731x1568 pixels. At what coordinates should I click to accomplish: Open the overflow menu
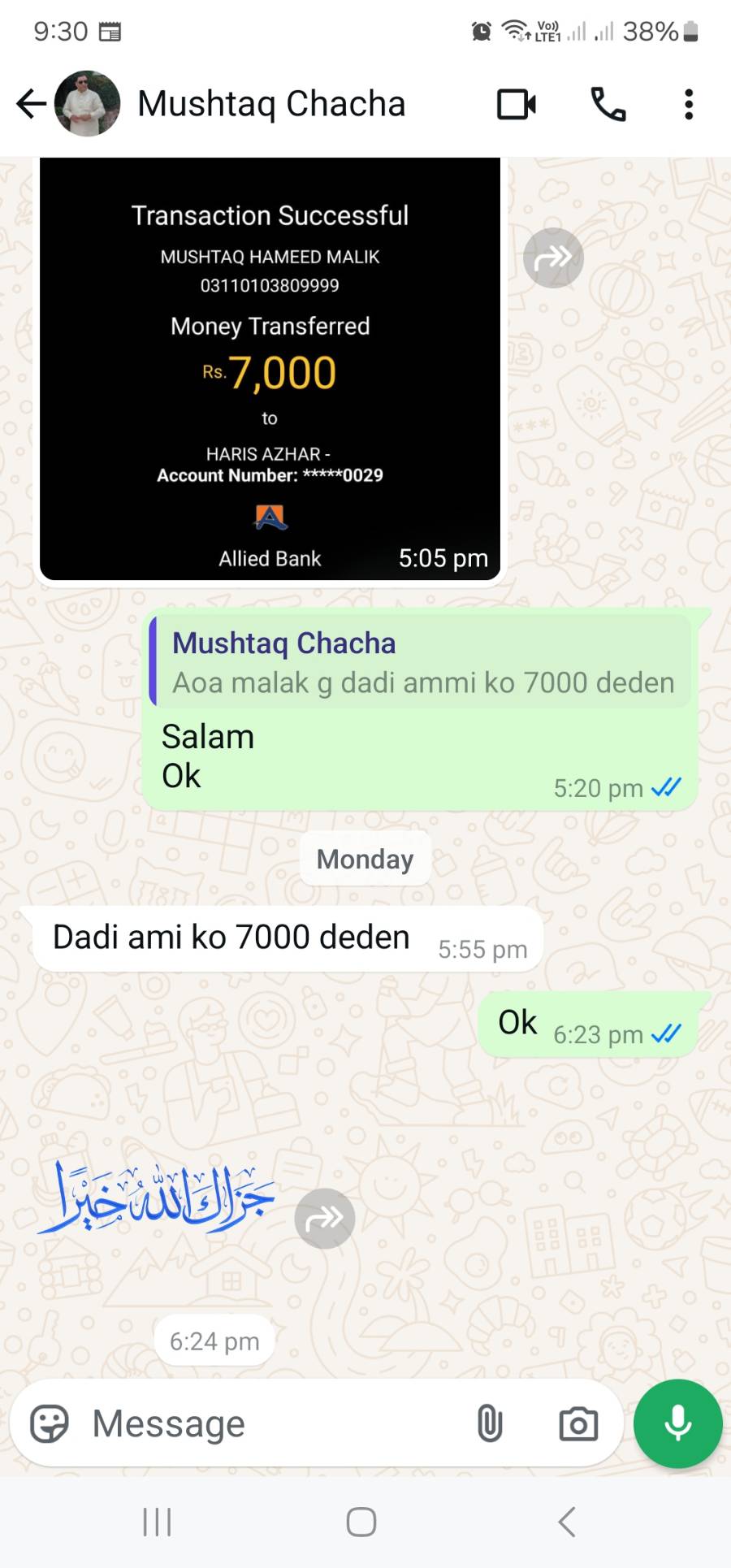689,104
